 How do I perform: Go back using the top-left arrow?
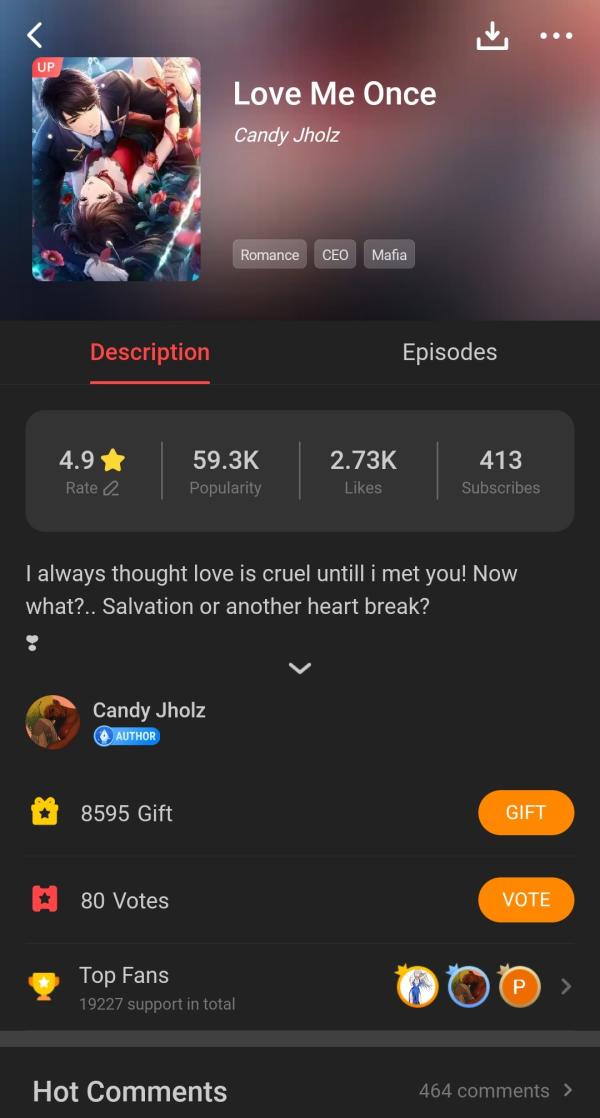pyautogui.click(x=35, y=36)
